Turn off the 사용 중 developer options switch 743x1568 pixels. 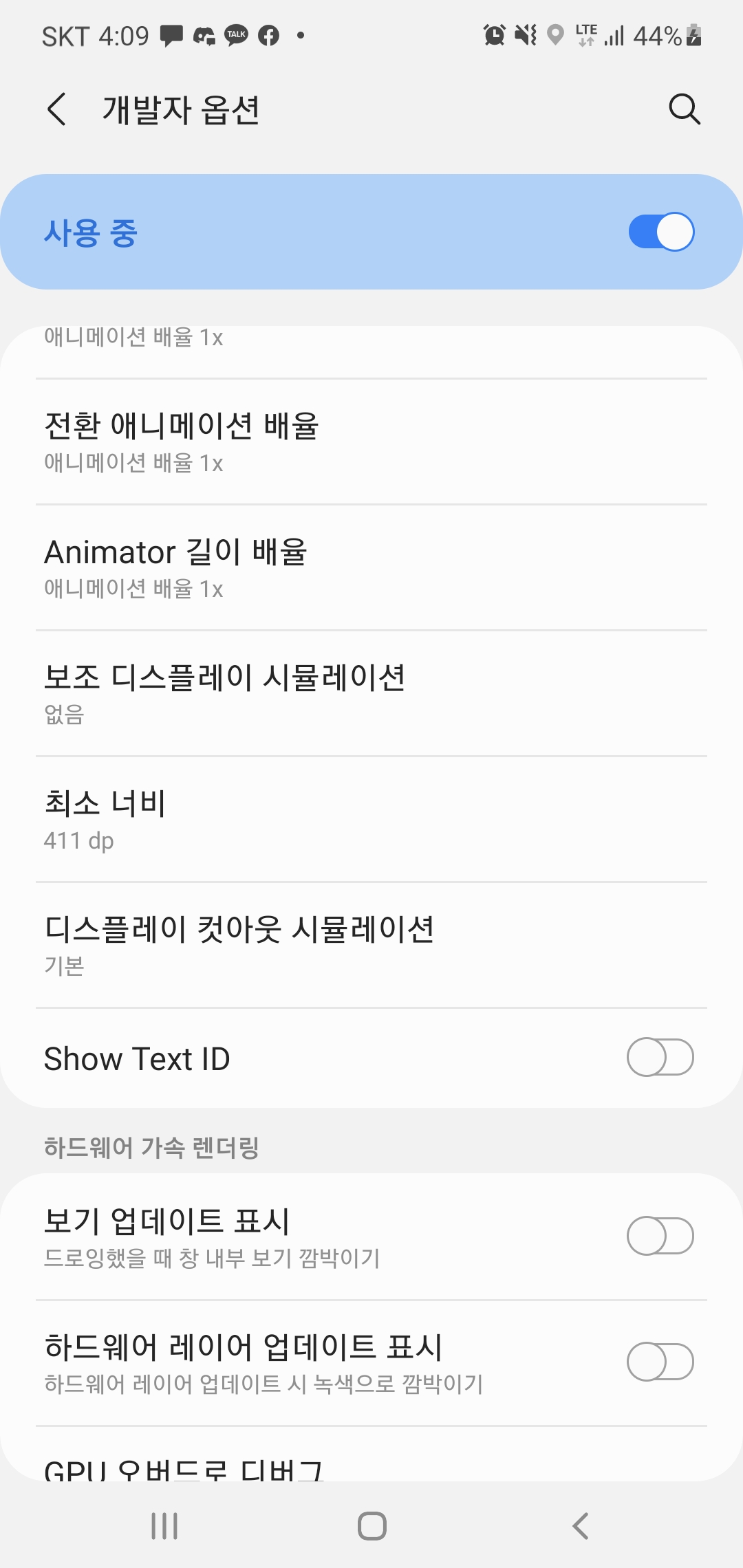tap(660, 232)
